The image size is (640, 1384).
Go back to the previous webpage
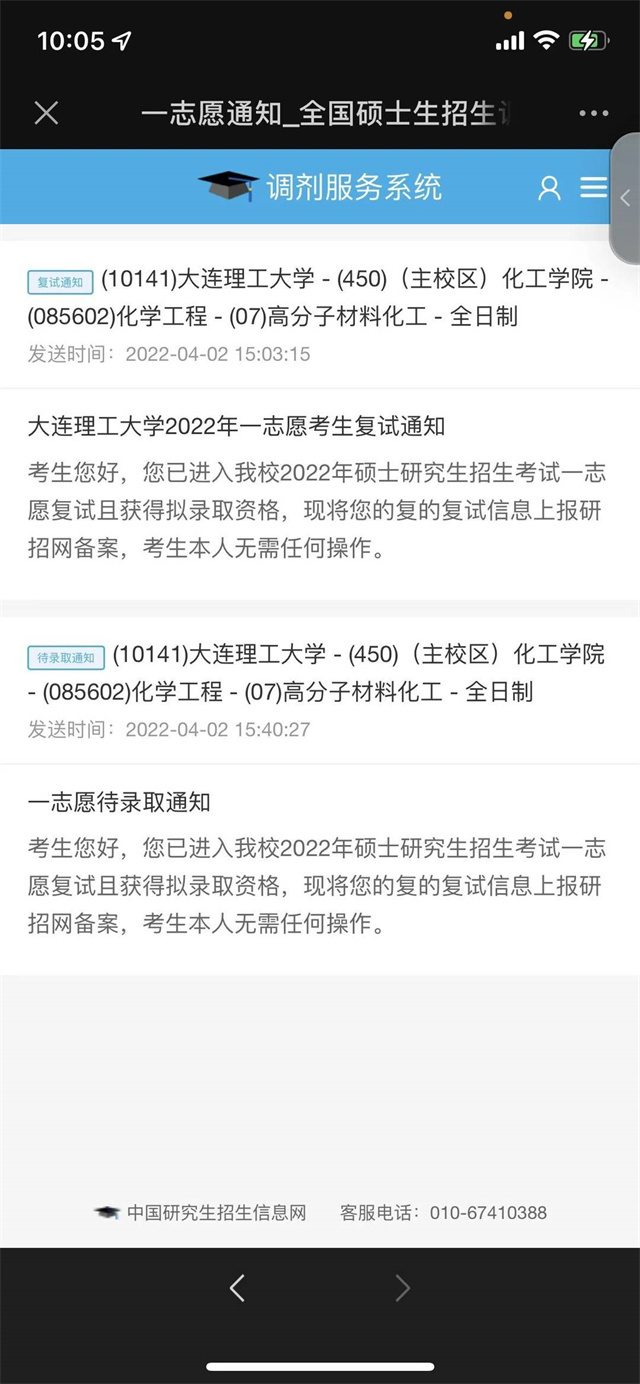pos(237,1288)
